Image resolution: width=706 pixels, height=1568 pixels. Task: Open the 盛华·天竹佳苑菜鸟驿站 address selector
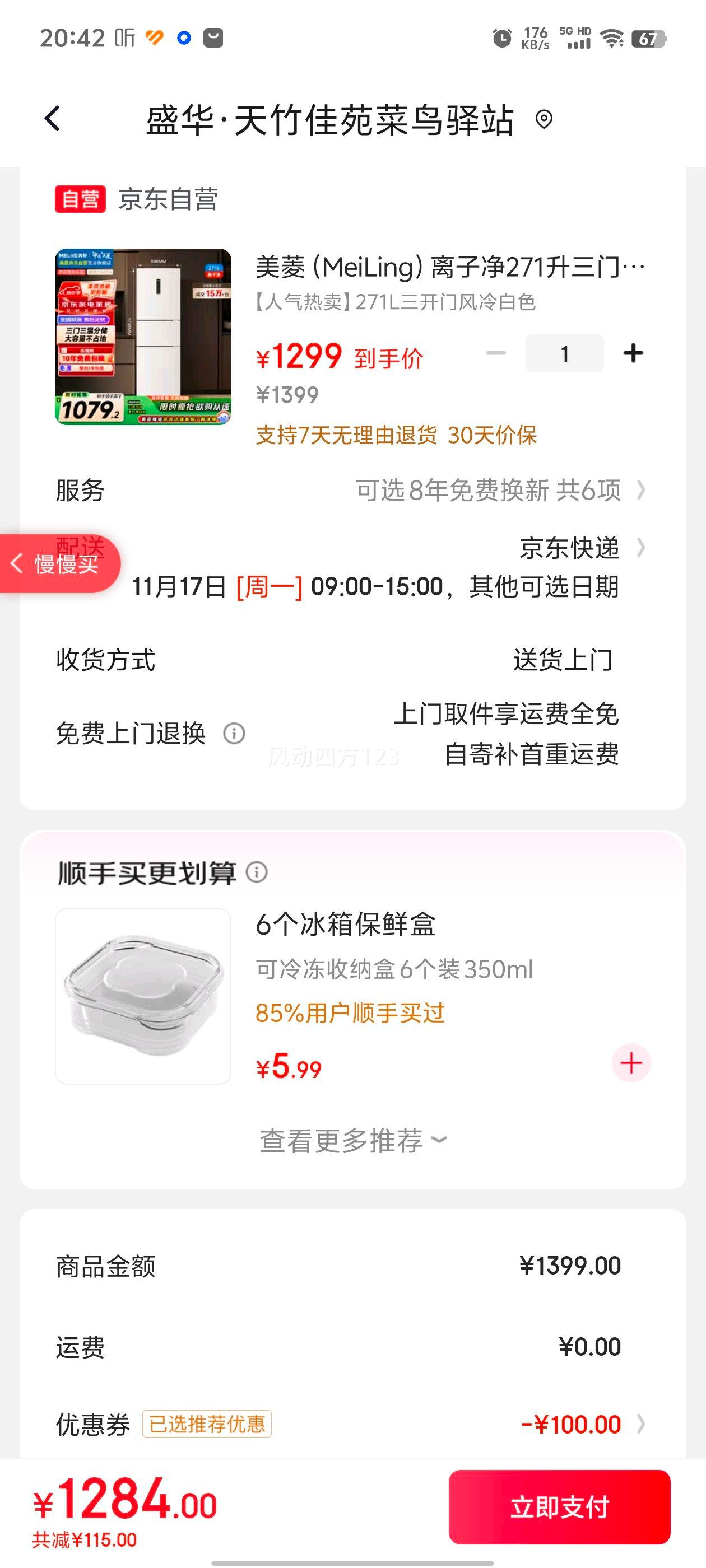pos(349,119)
